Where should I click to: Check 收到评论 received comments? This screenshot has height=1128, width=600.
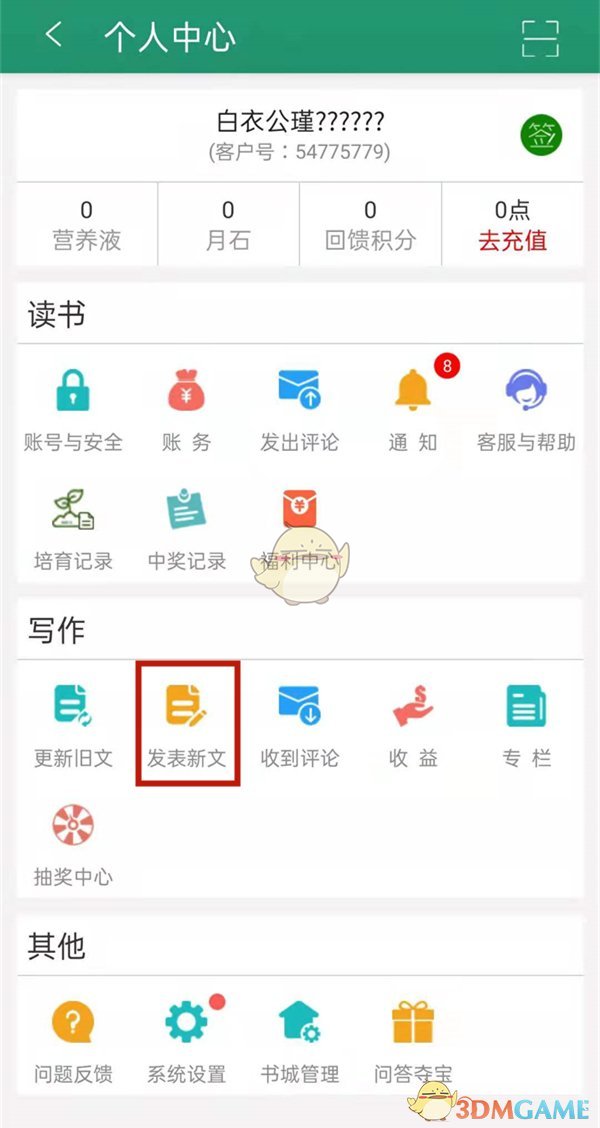(299, 724)
